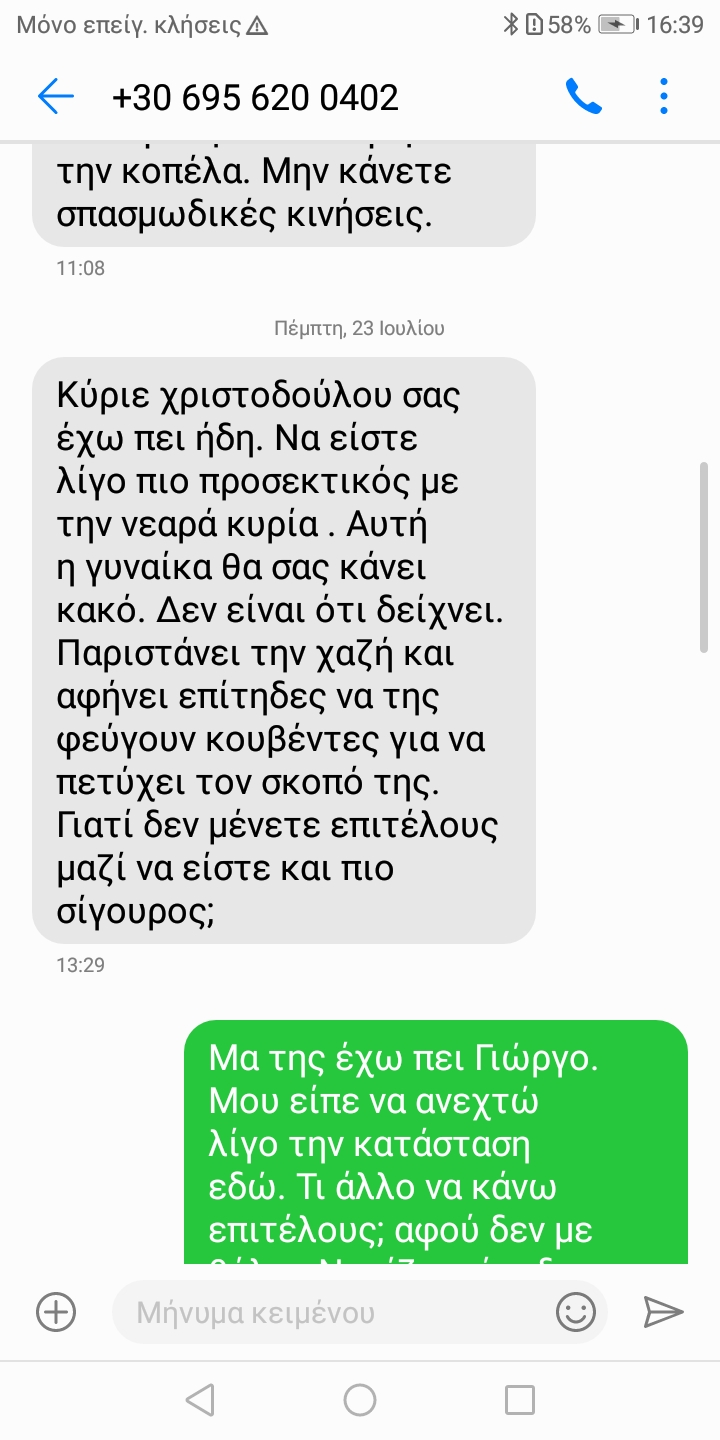Viewport: 720px width, 1440px height.
Task: Open the emoji picker
Action: [576, 1311]
